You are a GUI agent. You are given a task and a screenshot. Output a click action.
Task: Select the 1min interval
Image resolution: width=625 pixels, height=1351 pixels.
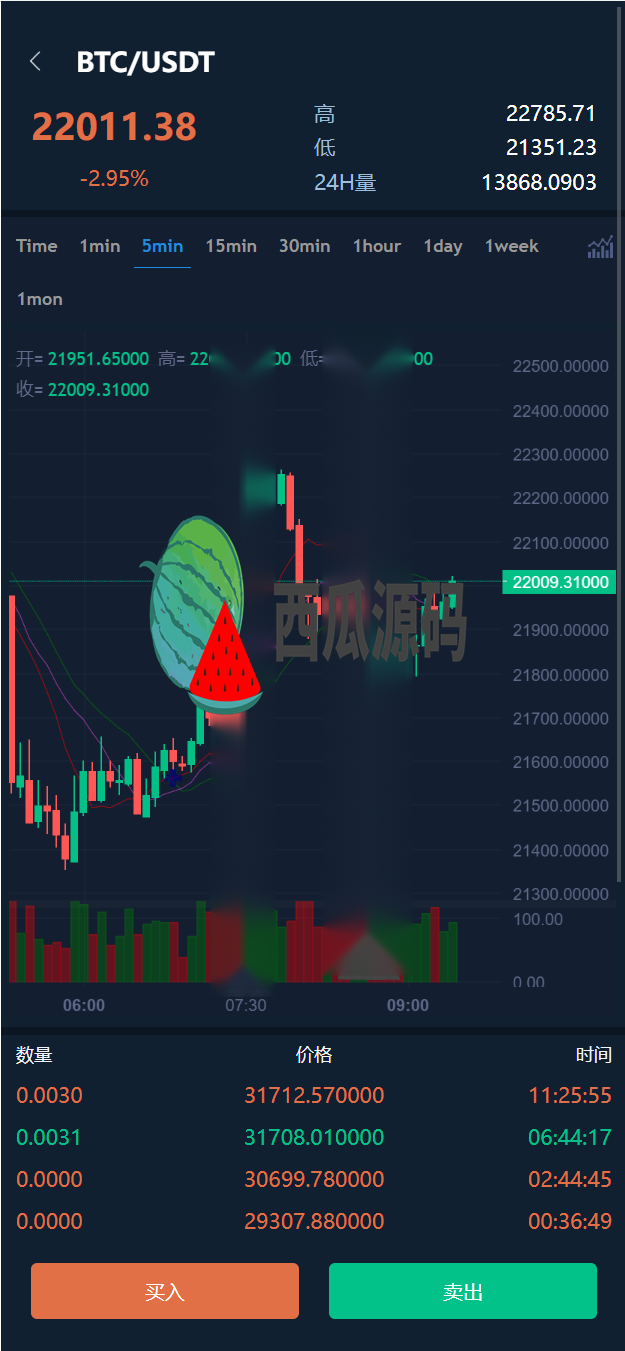100,246
